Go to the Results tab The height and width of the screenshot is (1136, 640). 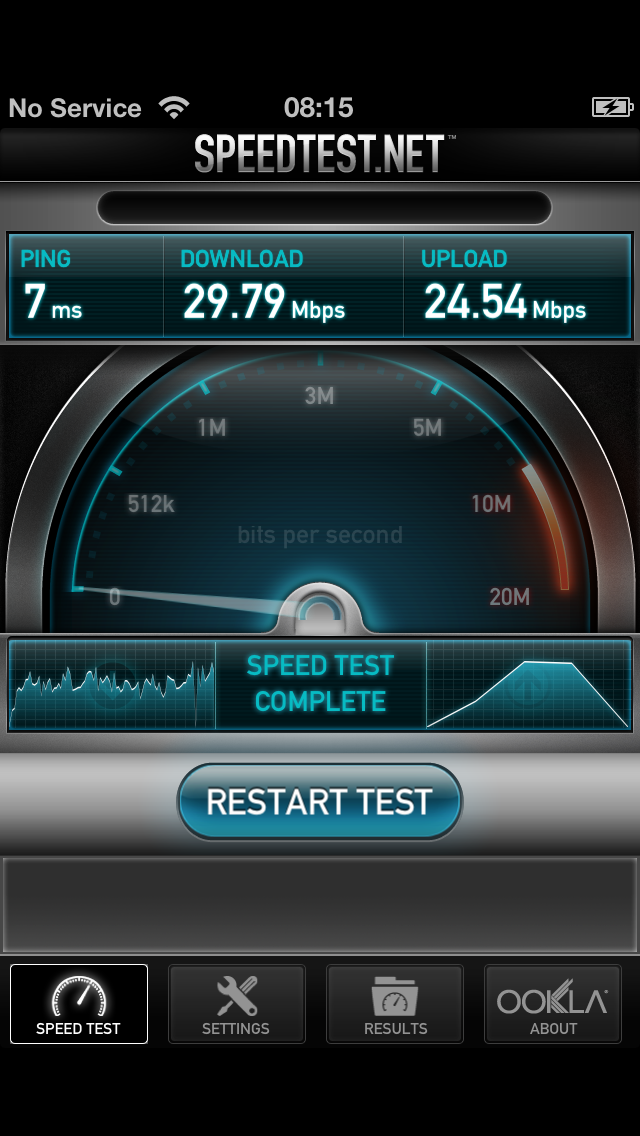click(x=395, y=1003)
